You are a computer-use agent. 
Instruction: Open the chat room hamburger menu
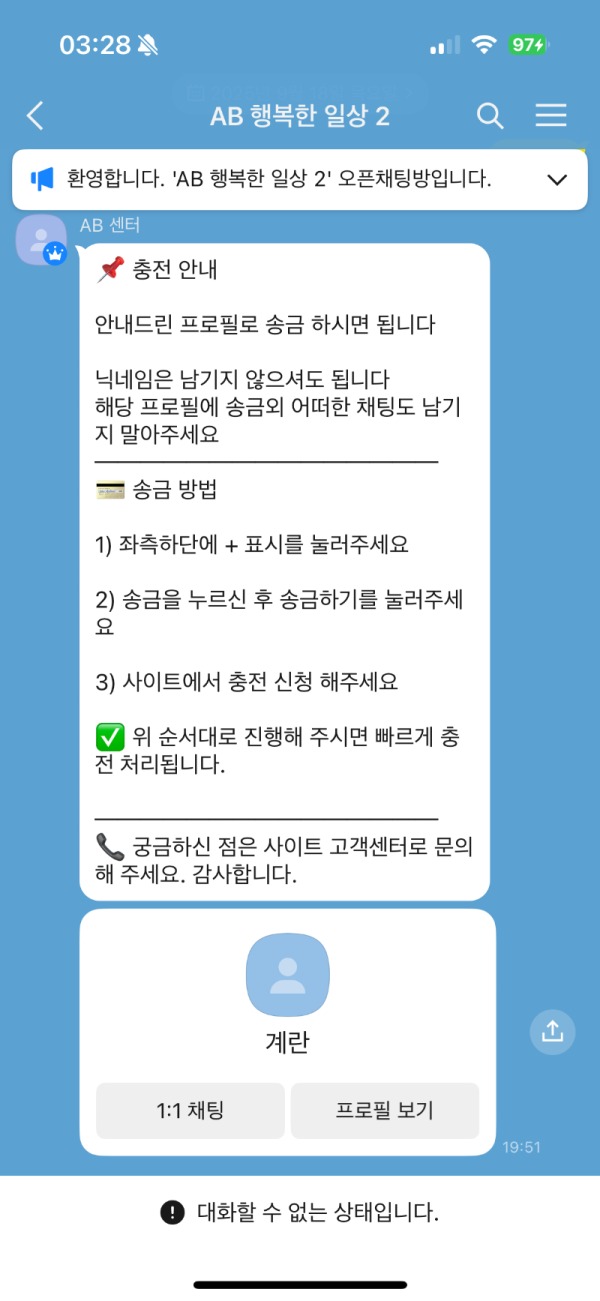[x=551, y=116]
